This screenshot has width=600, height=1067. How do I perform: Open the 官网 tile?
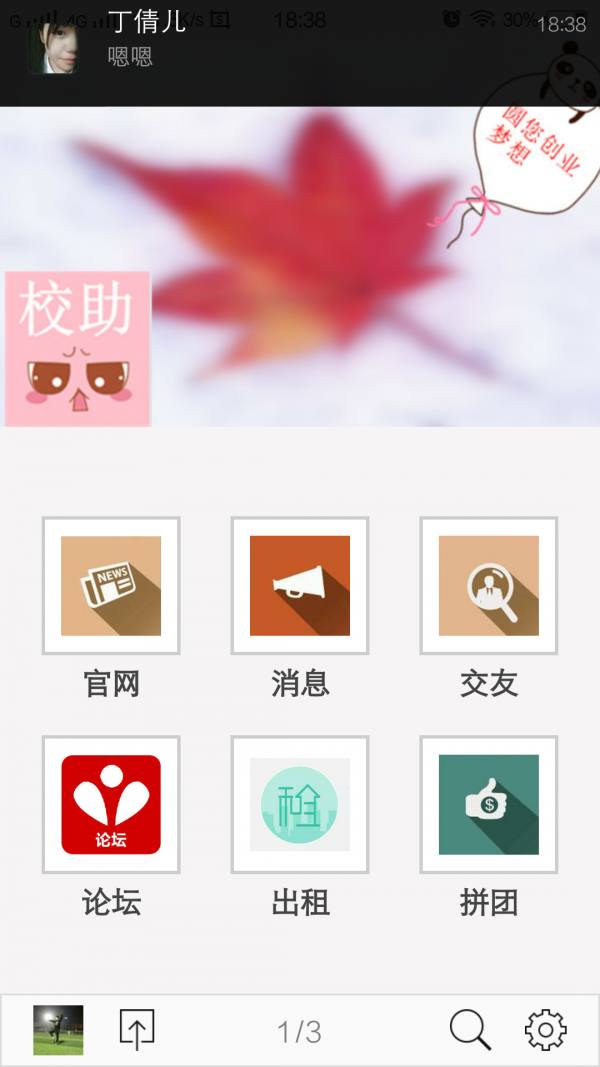point(111,585)
